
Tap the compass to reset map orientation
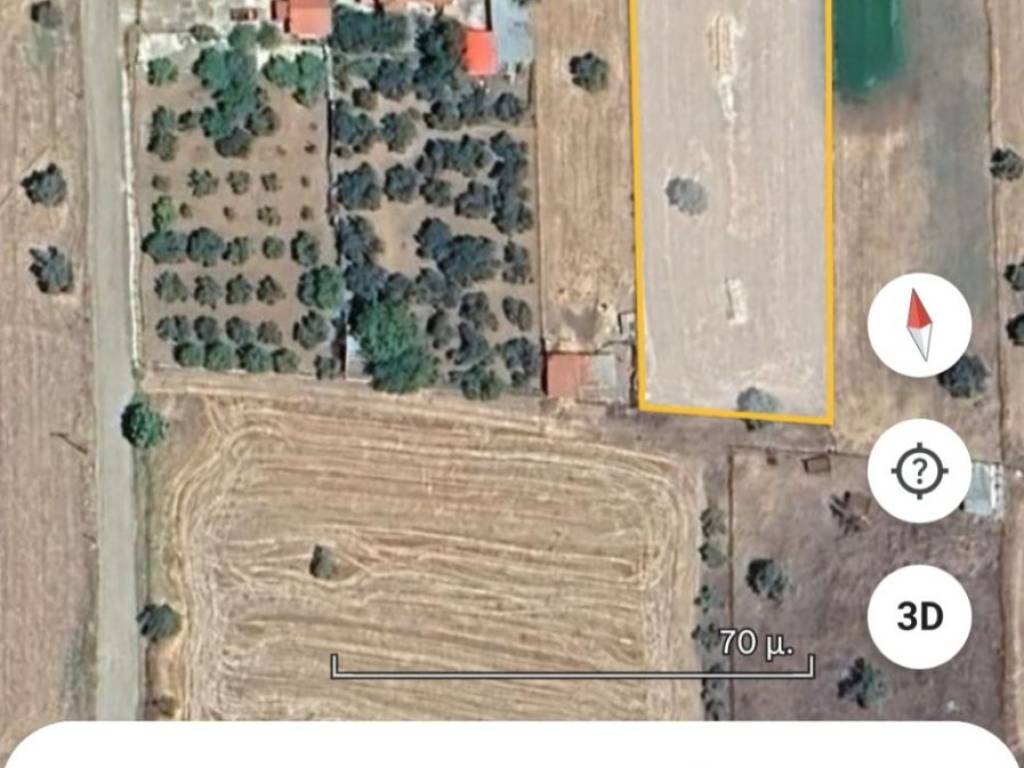(x=919, y=325)
